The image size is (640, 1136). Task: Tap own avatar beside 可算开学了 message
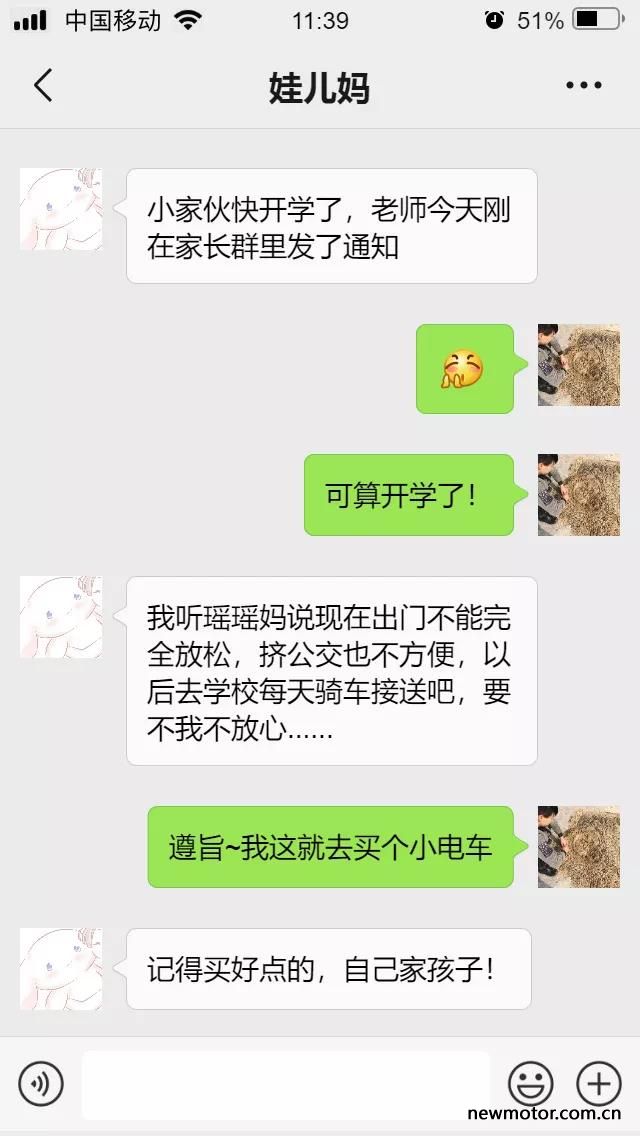578,495
